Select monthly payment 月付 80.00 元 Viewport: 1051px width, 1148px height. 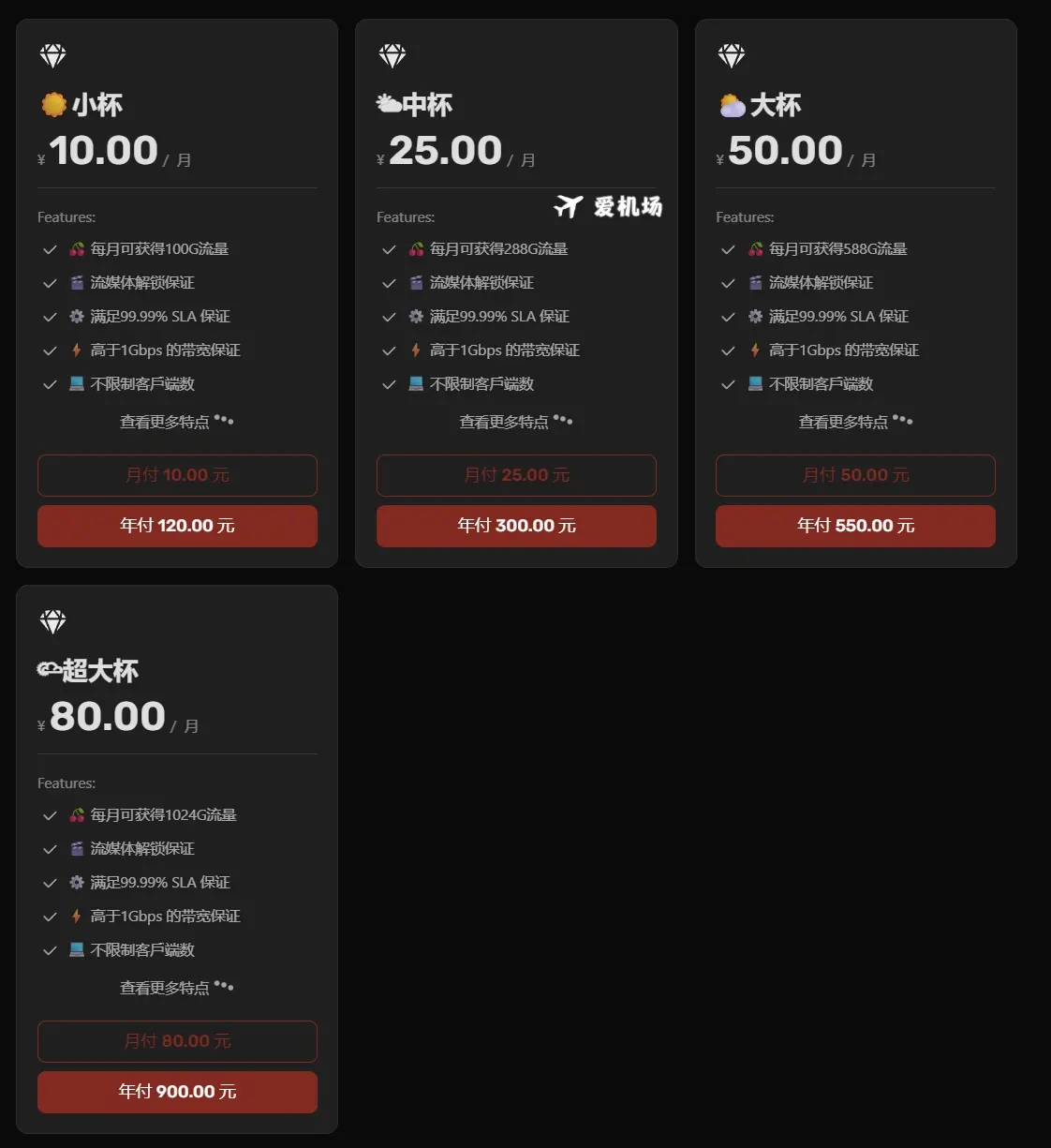click(177, 1041)
